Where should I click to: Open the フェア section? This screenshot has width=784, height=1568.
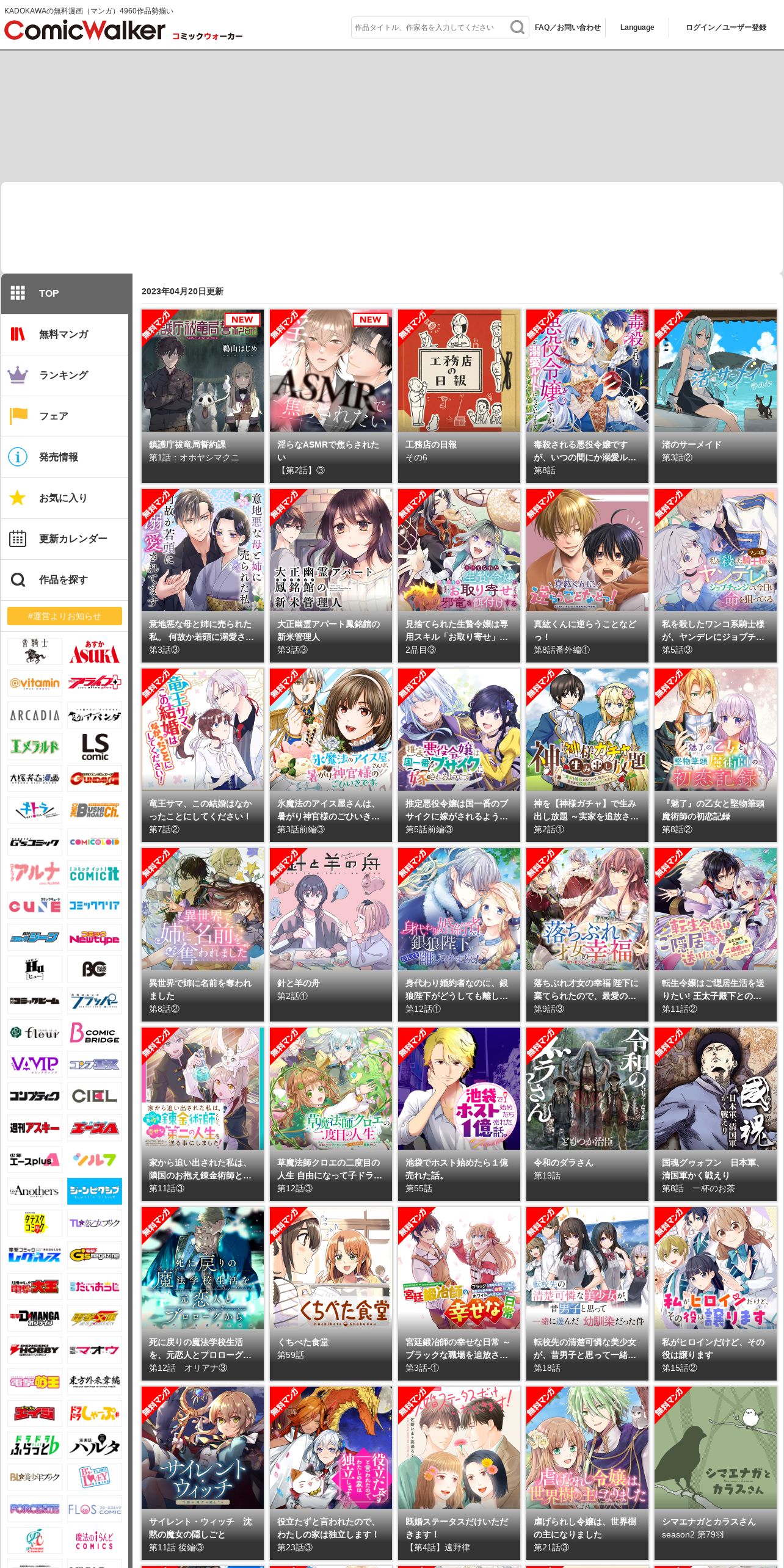pyautogui.click(x=65, y=416)
